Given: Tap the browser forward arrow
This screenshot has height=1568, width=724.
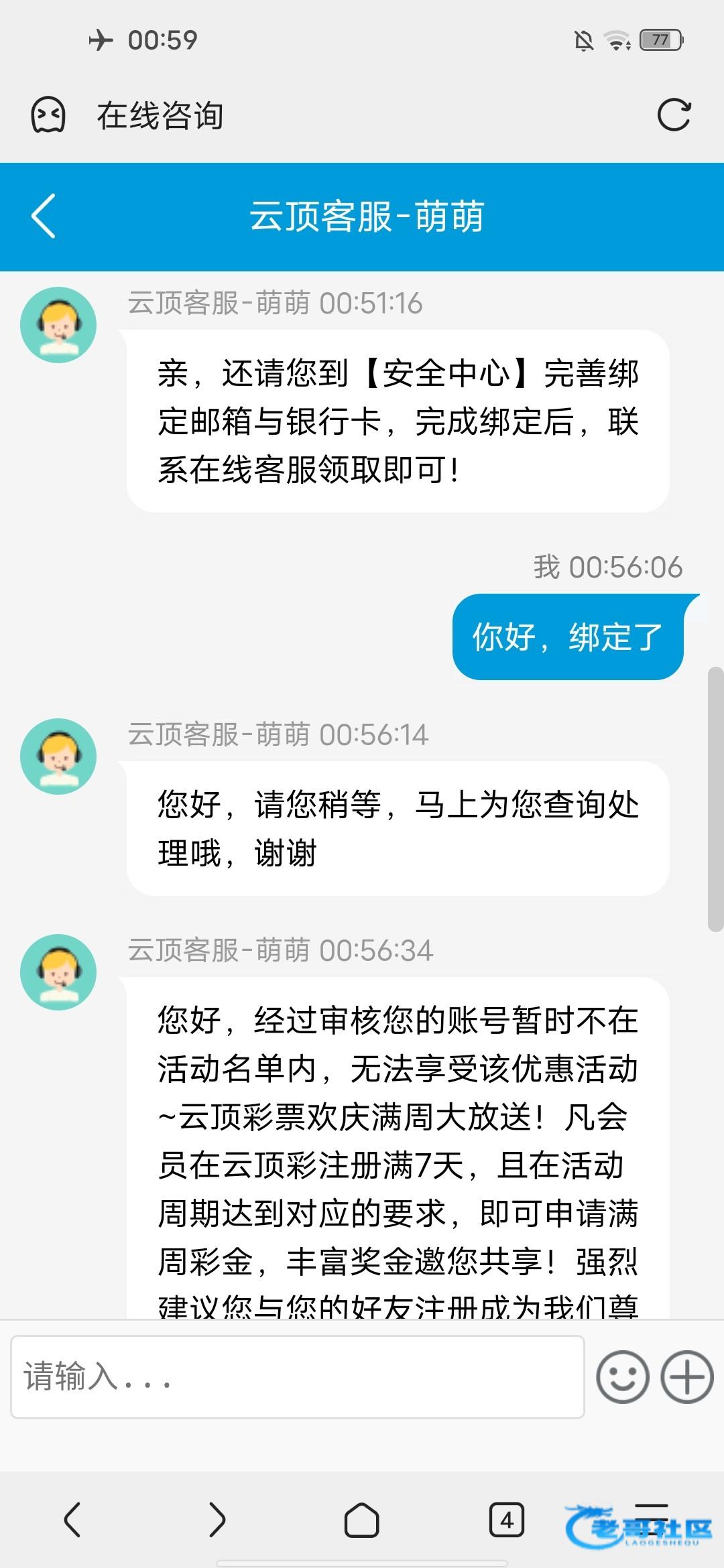Looking at the screenshot, I should (x=217, y=1519).
